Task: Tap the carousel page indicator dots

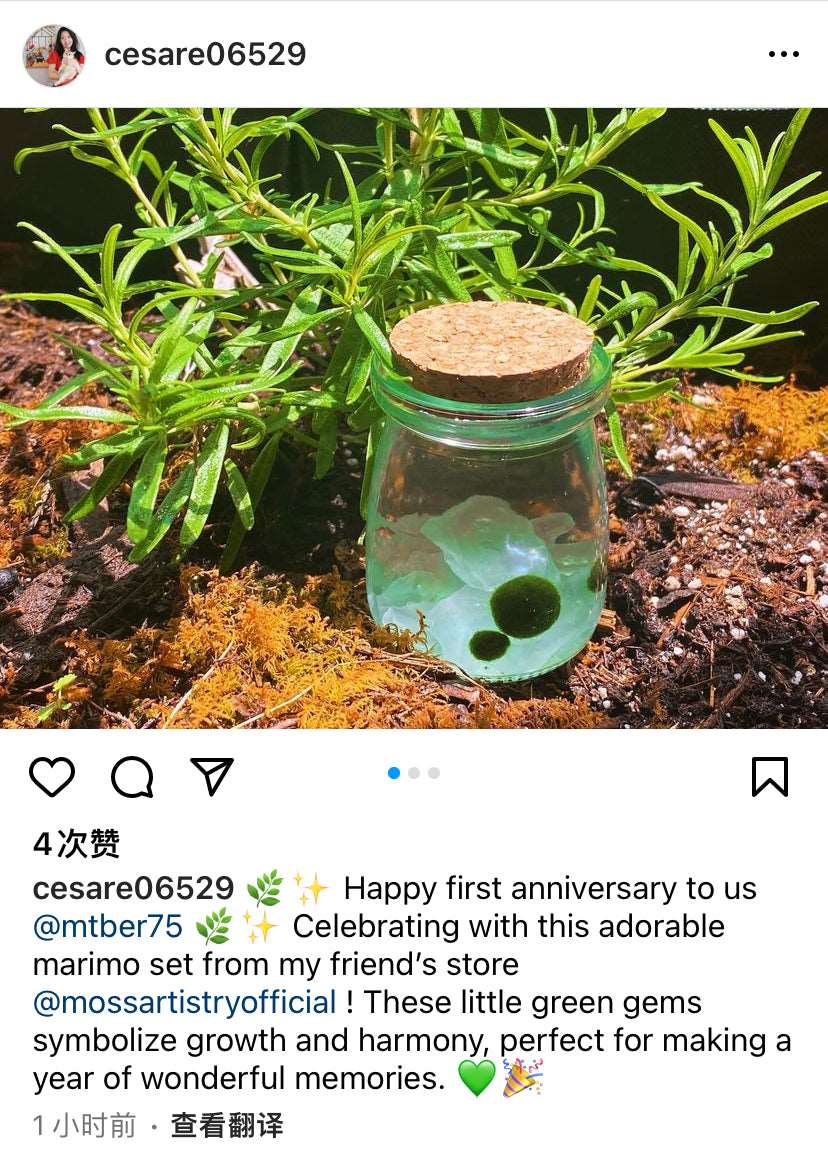Action: 414,773
